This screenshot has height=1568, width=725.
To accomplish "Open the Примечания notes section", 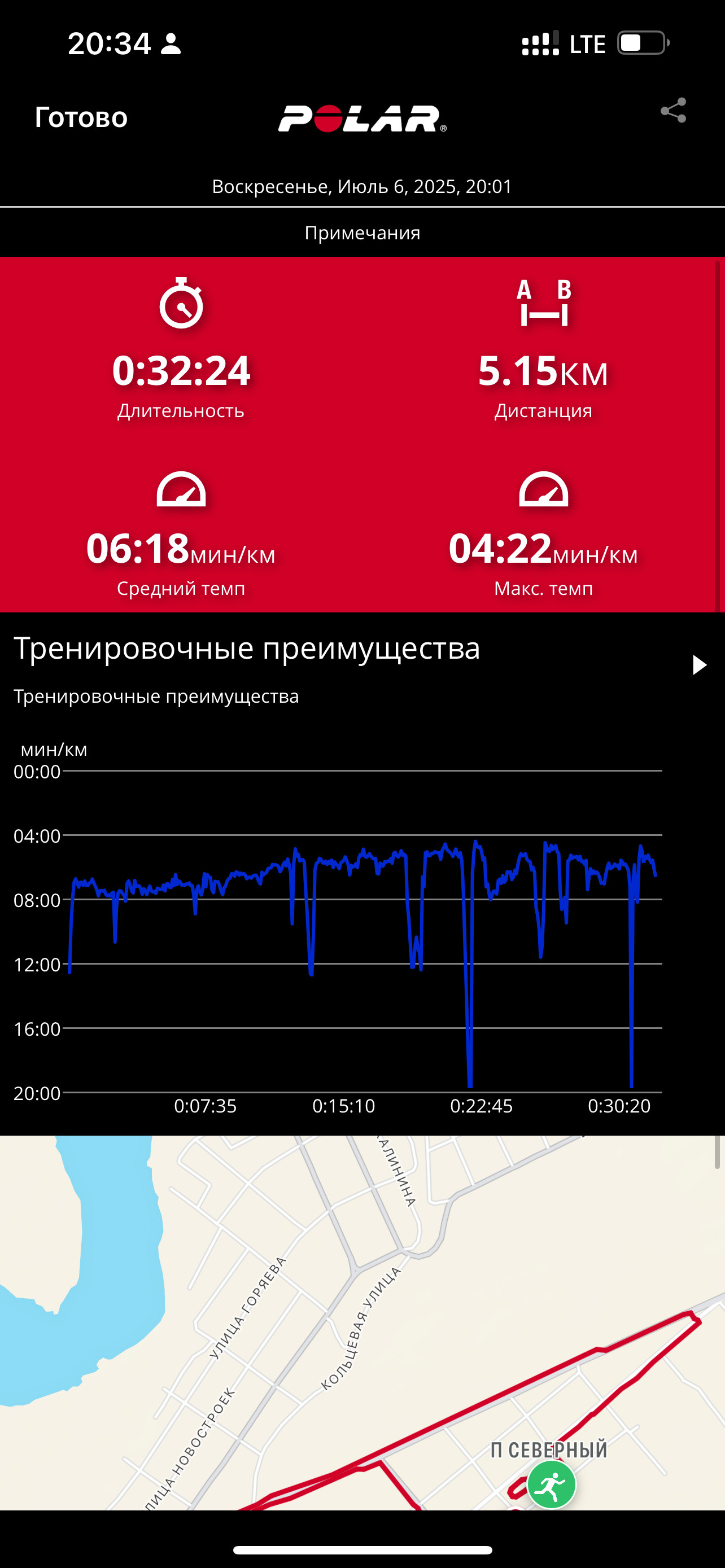I will click(362, 233).
